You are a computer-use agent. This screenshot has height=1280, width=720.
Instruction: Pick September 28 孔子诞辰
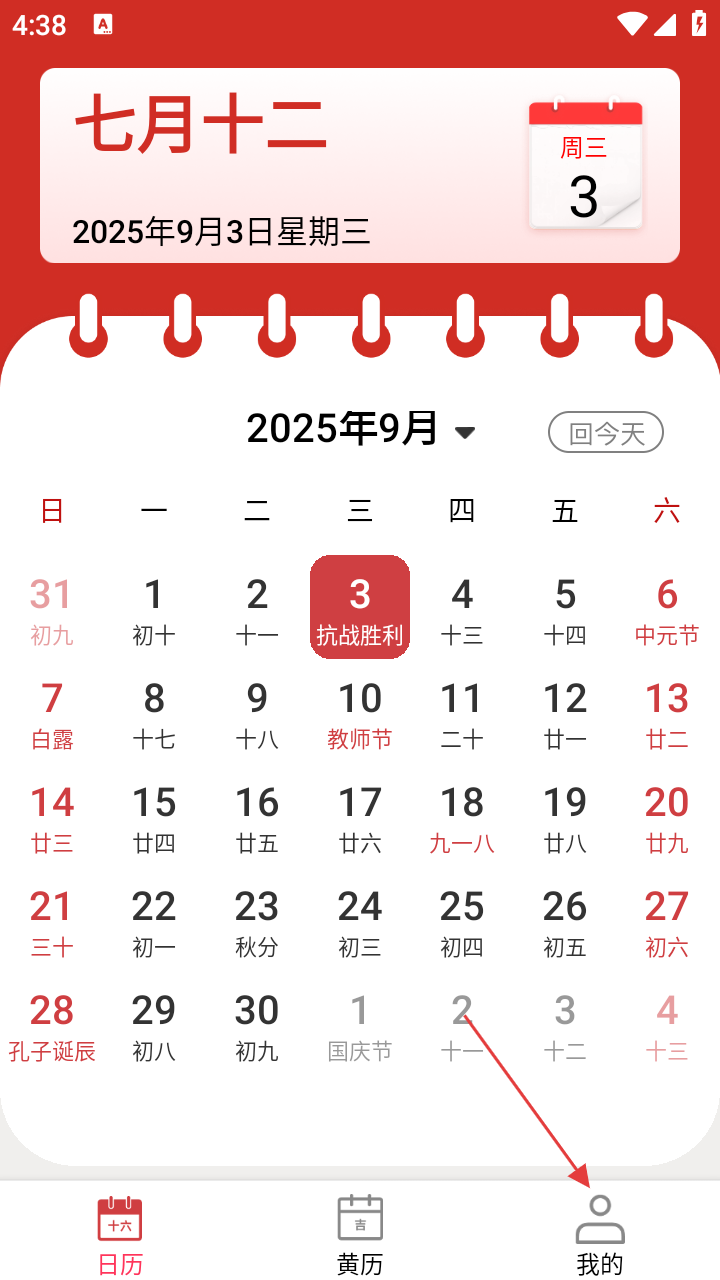tap(52, 1025)
